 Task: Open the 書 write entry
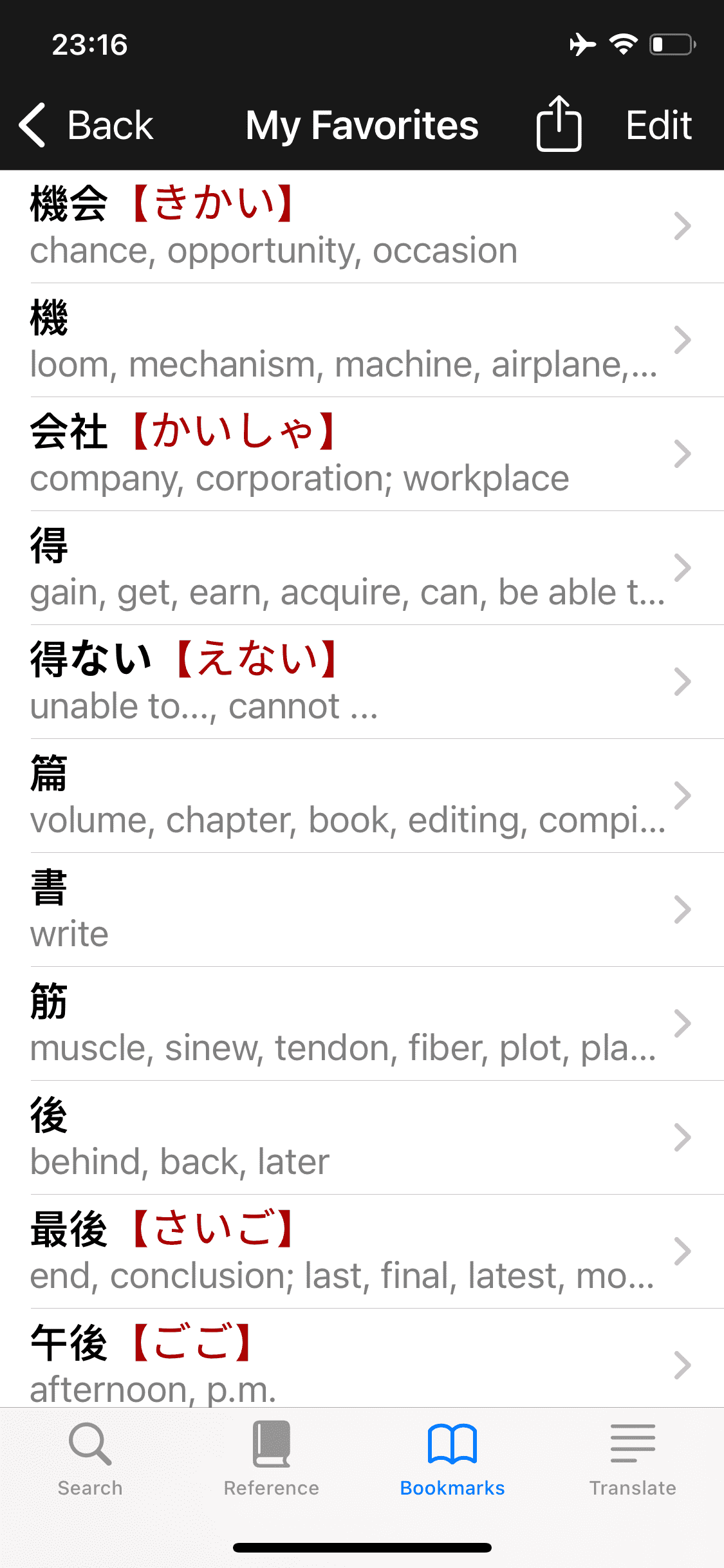pos(362,910)
